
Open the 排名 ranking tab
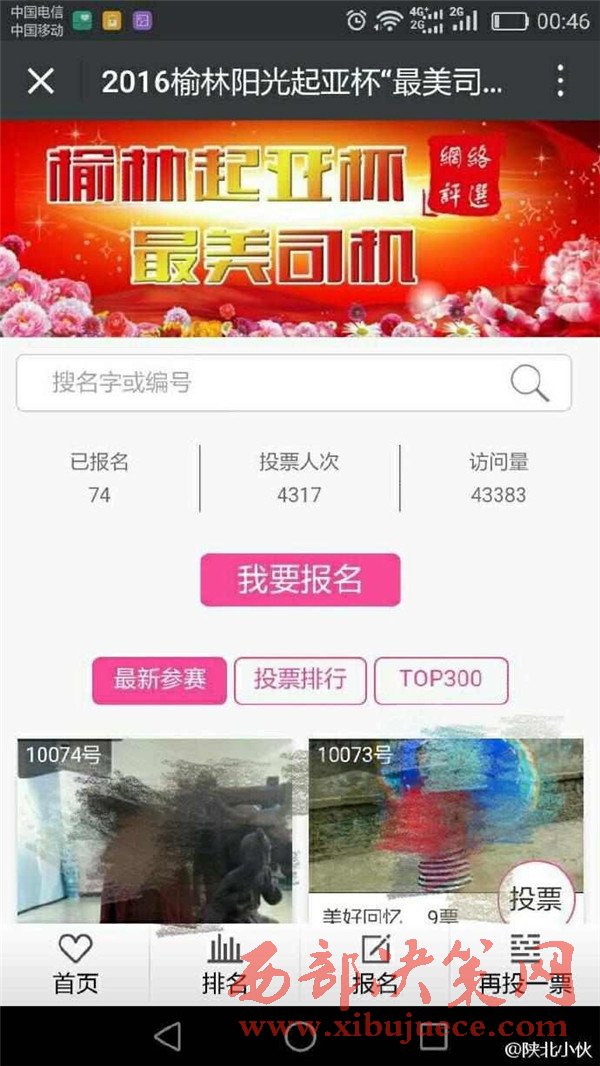point(225,964)
